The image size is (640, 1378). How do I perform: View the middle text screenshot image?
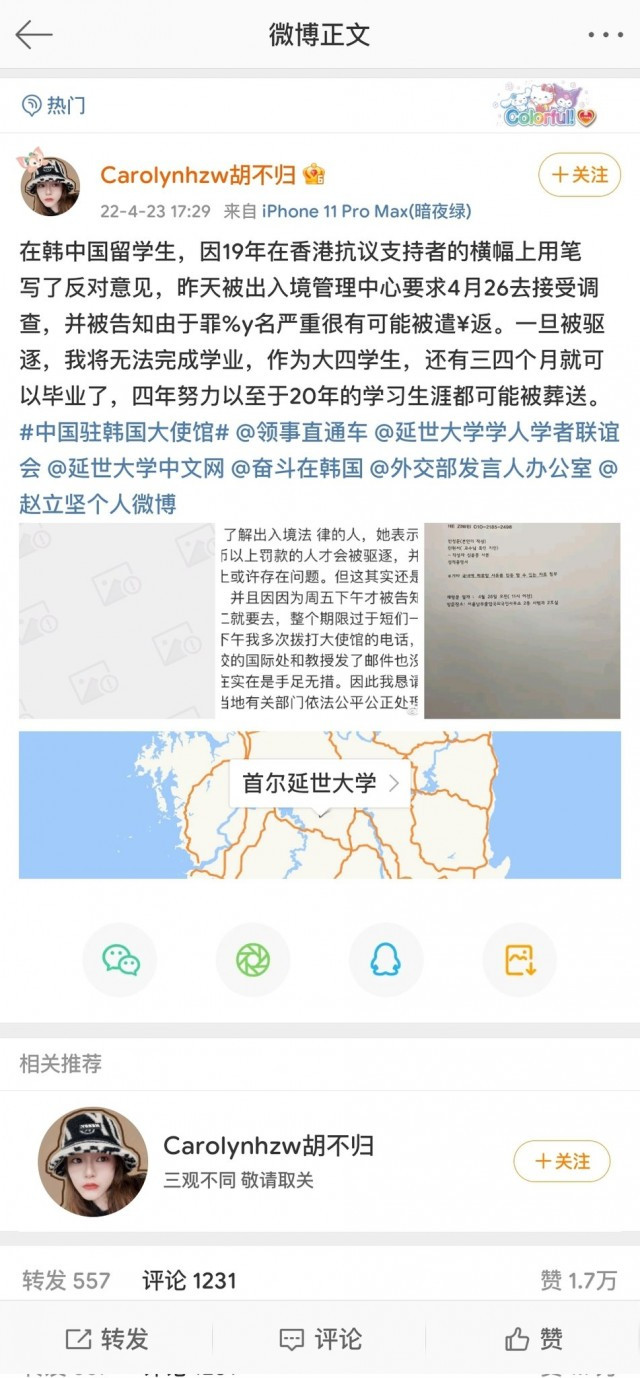[x=320, y=620]
